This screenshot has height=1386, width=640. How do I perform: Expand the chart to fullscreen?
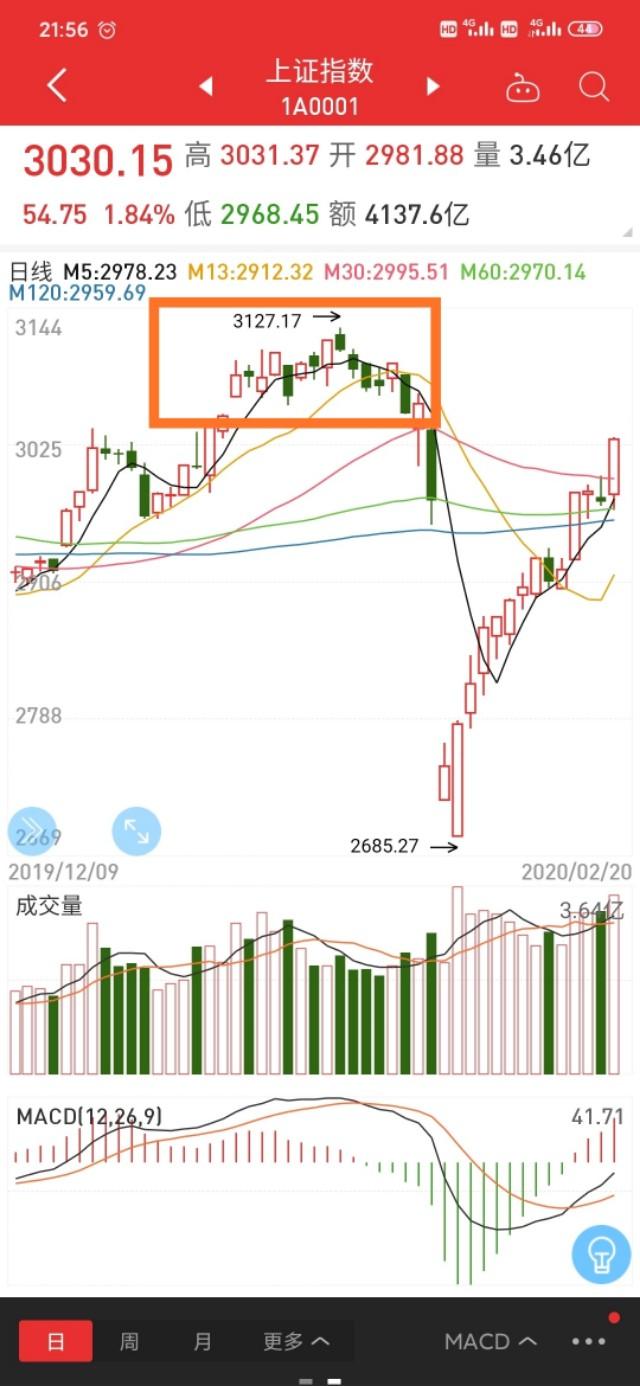pos(136,830)
